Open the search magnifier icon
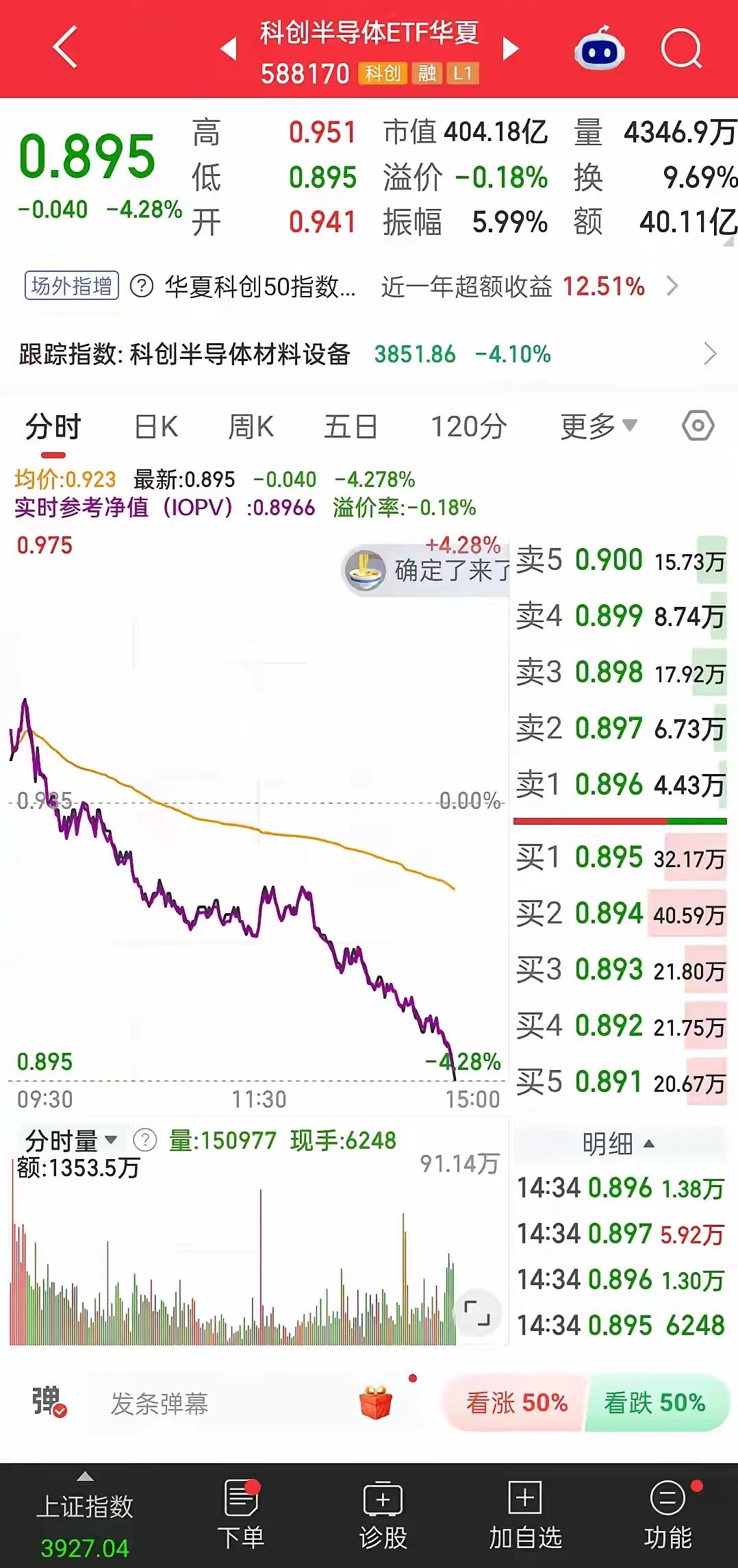Image resolution: width=738 pixels, height=1568 pixels. tap(682, 49)
